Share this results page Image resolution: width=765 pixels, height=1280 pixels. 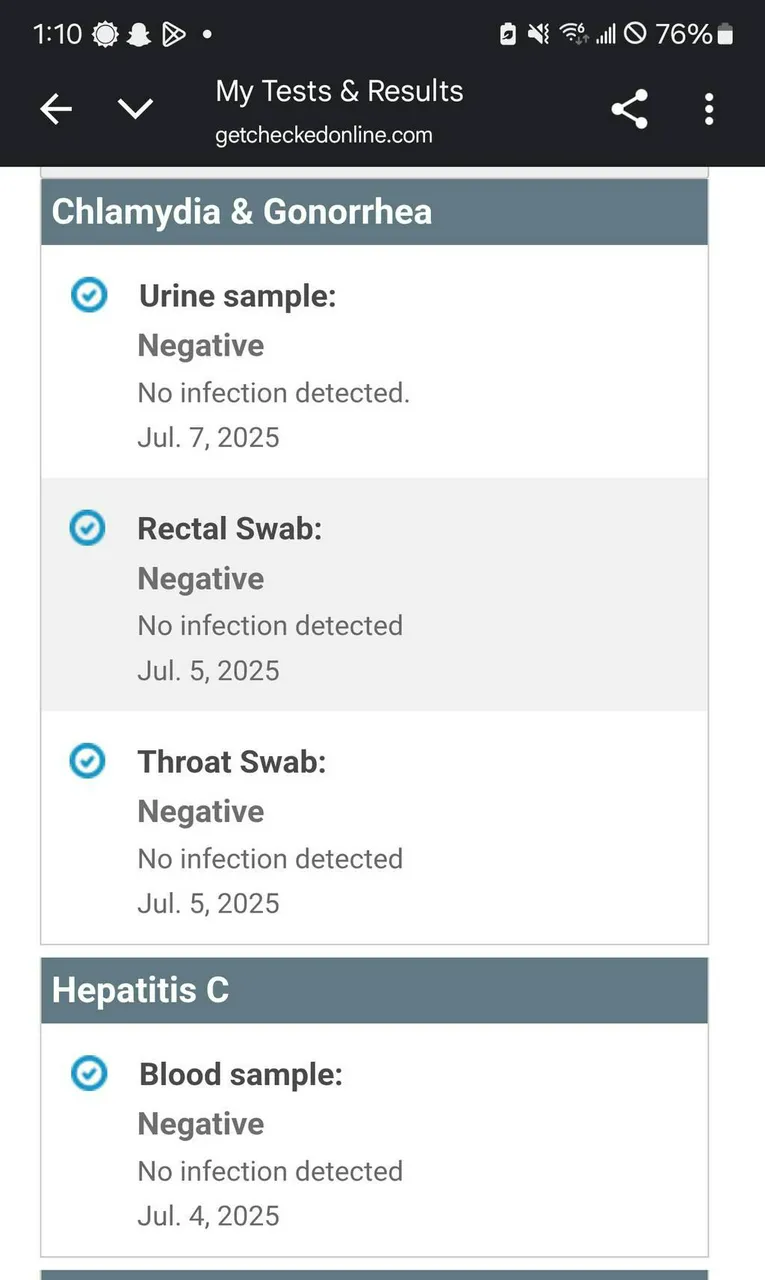(x=629, y=109)
